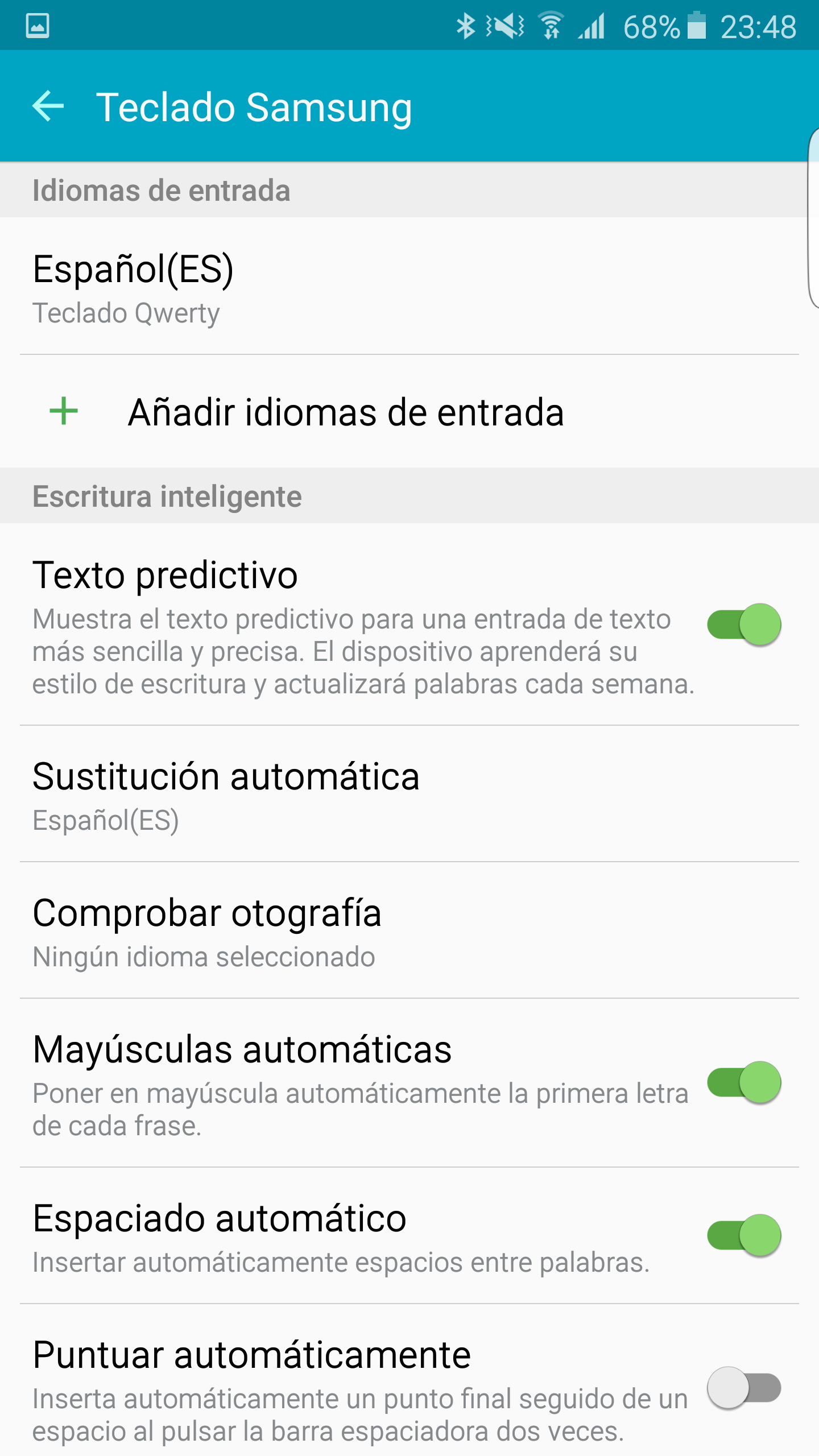Switch off Espaciado automático

pos(743,1235)
